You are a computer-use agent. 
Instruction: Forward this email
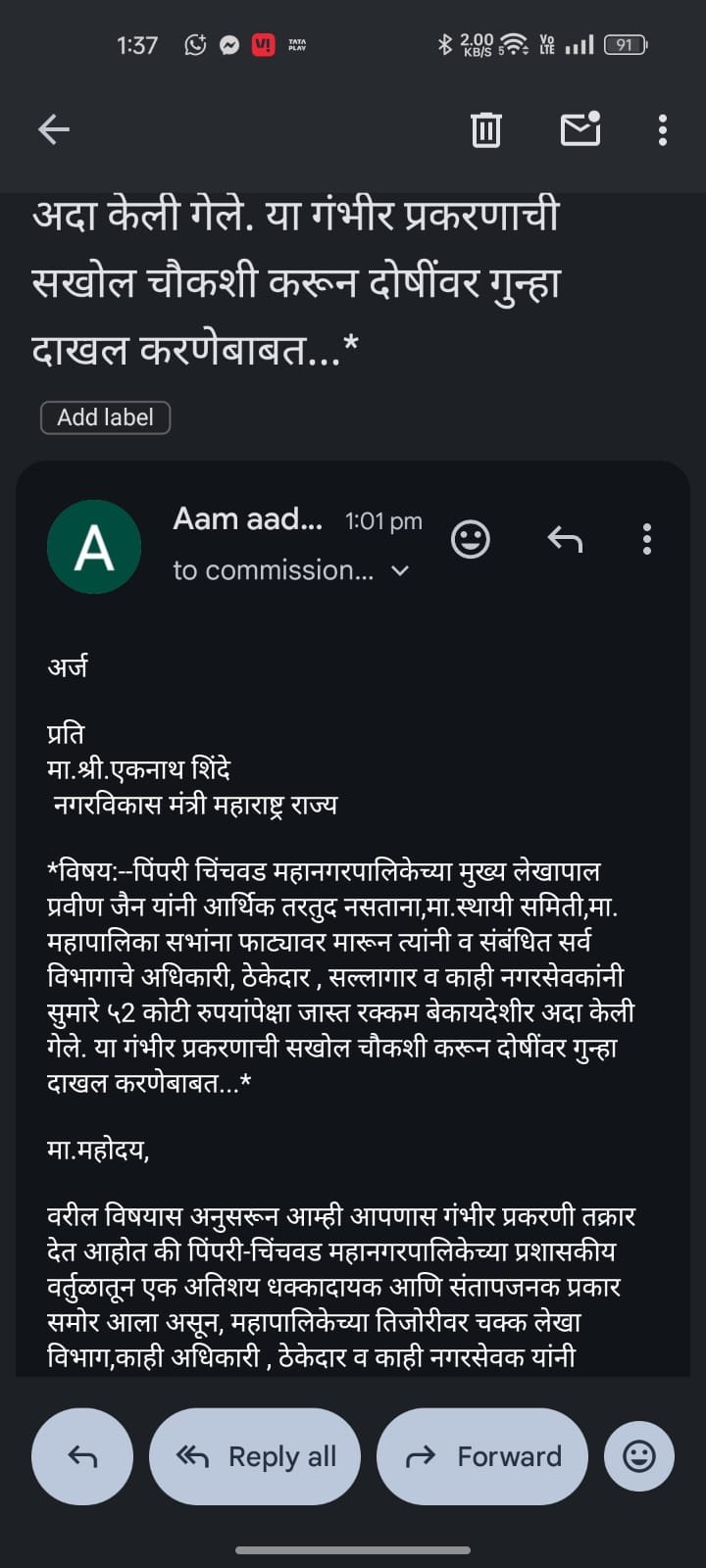(x=482, y=1456)
